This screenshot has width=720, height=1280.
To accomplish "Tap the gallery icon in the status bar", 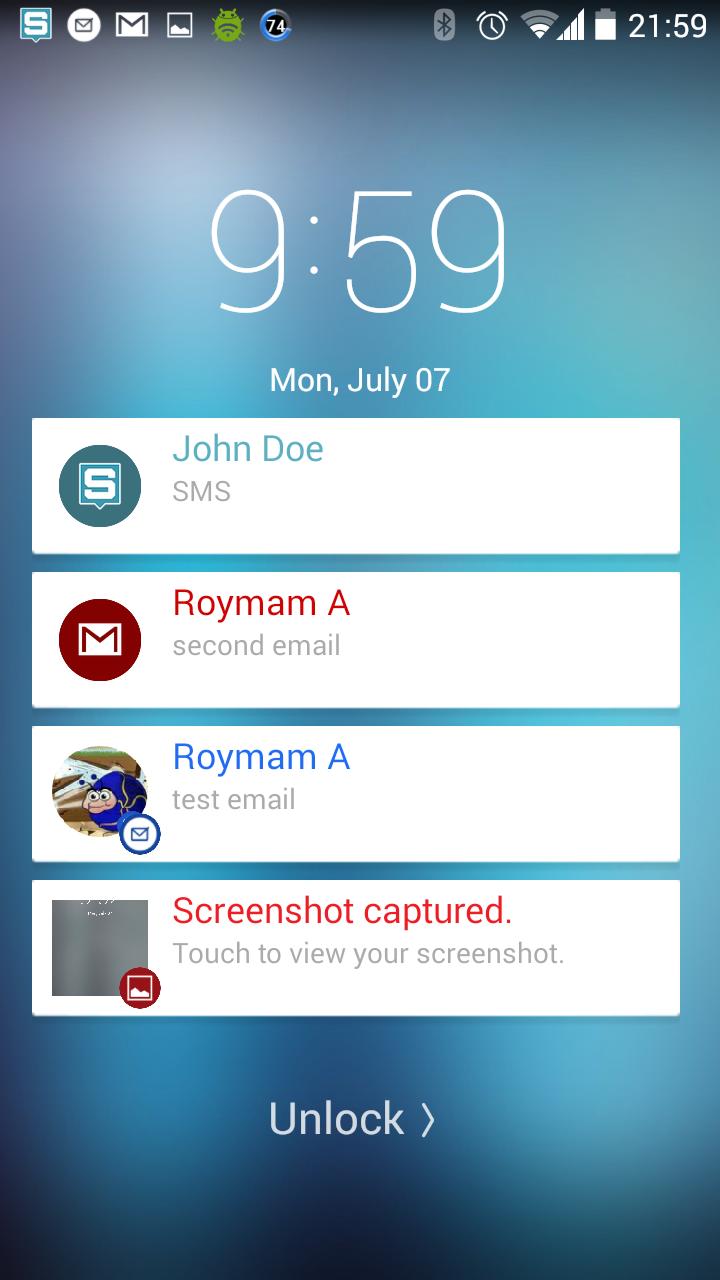I will (x=181, y=24).
